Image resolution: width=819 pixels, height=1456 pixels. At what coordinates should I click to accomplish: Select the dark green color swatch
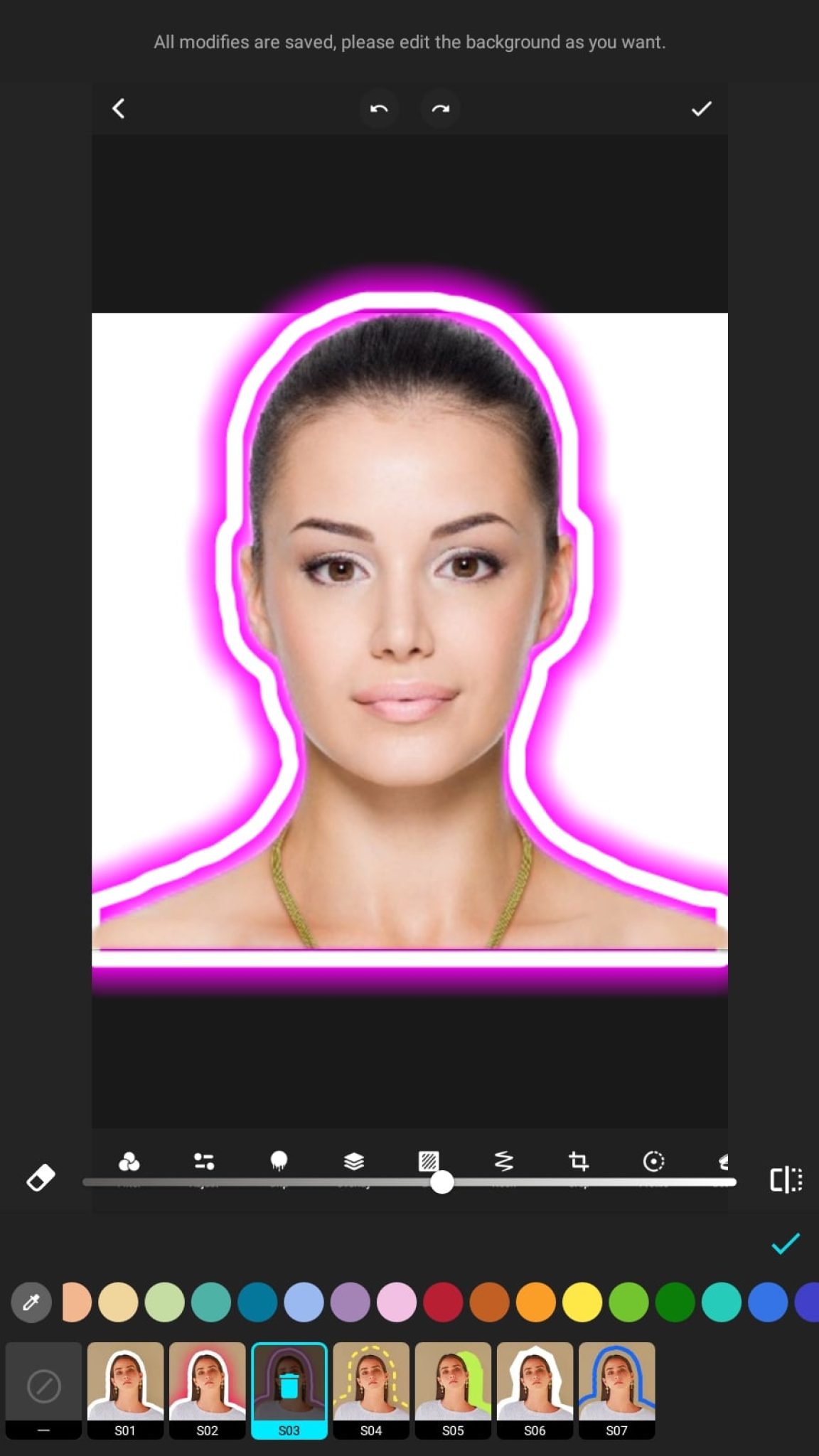(675, 1302)
